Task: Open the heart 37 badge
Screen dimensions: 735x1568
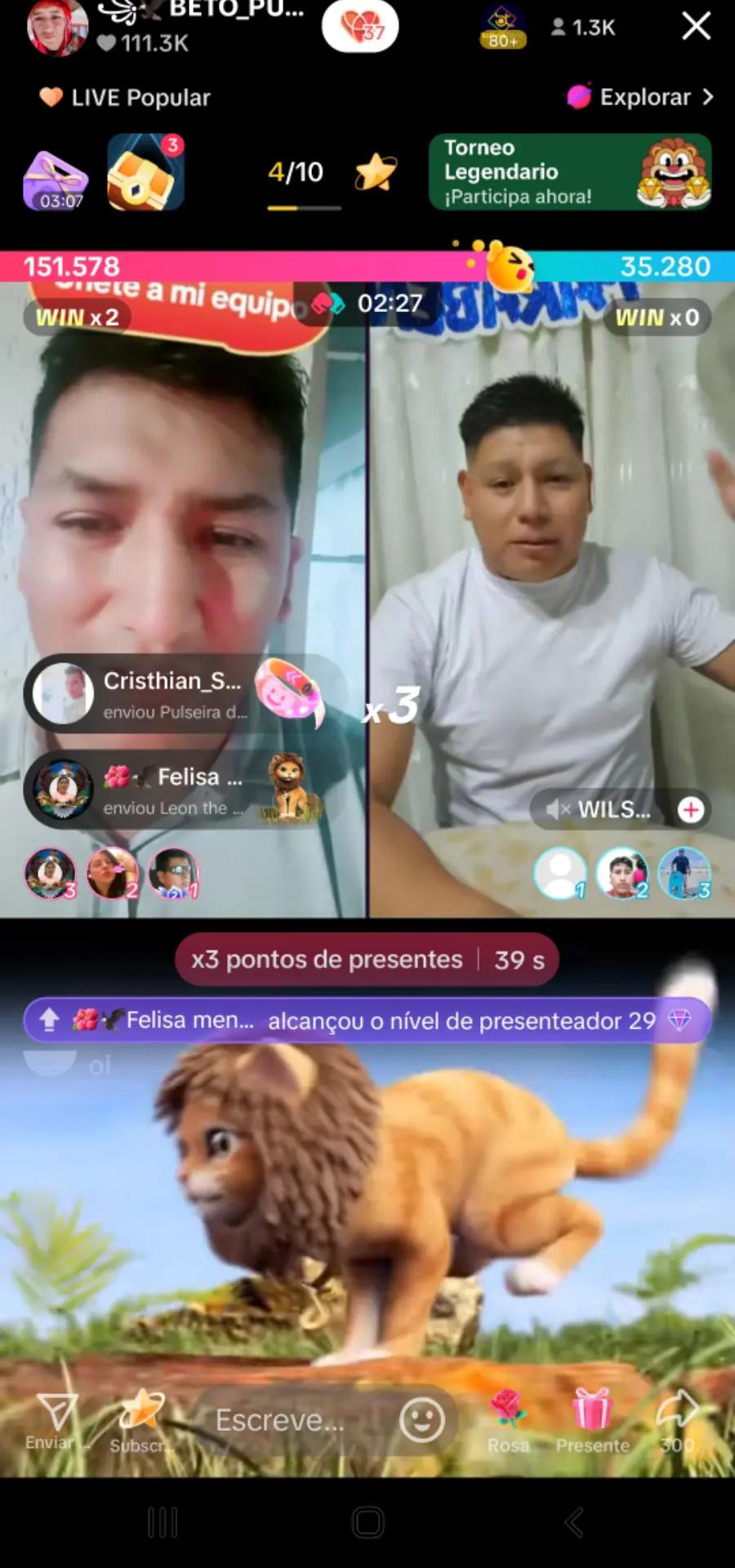Action: [360, 26]
